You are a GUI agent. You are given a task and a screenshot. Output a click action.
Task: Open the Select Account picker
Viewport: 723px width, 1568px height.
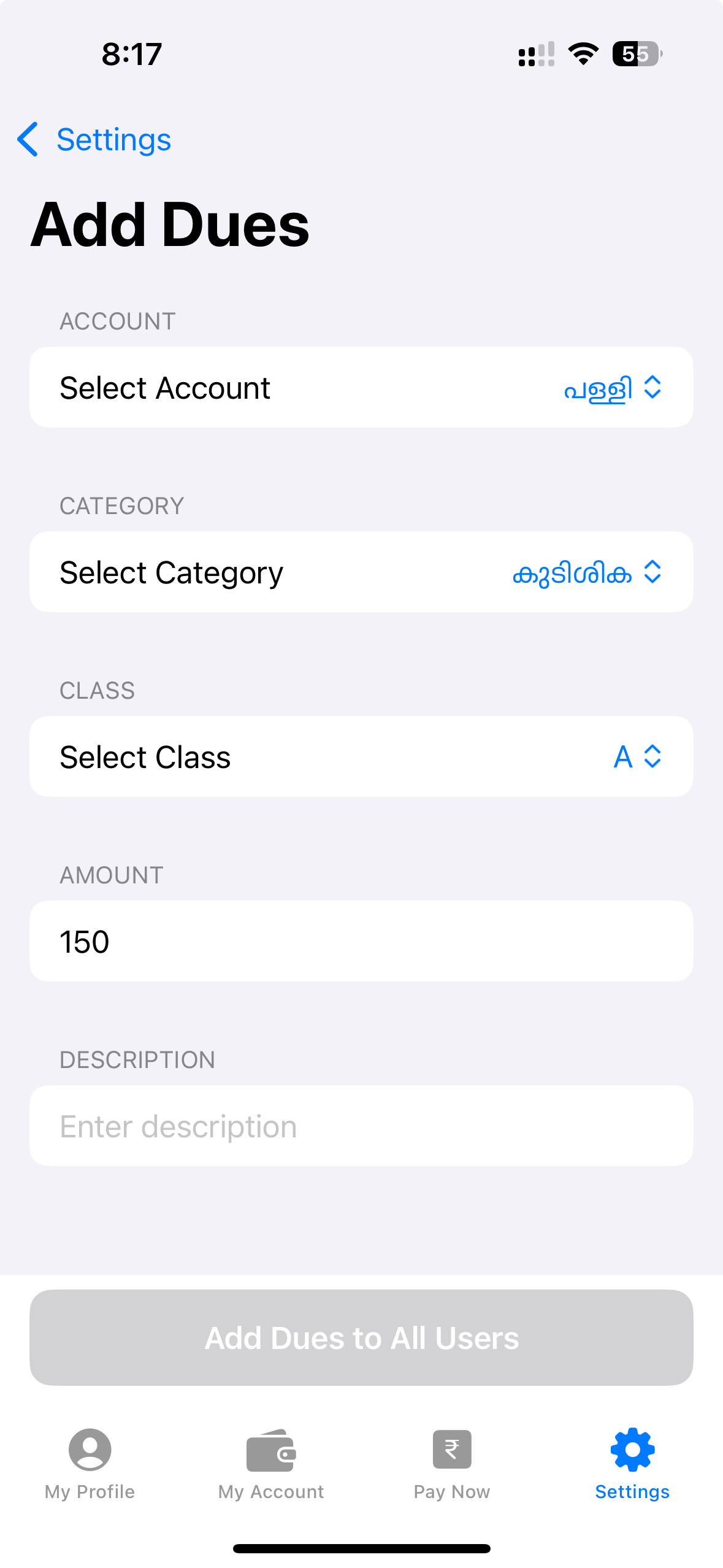[x=611, y=388]
